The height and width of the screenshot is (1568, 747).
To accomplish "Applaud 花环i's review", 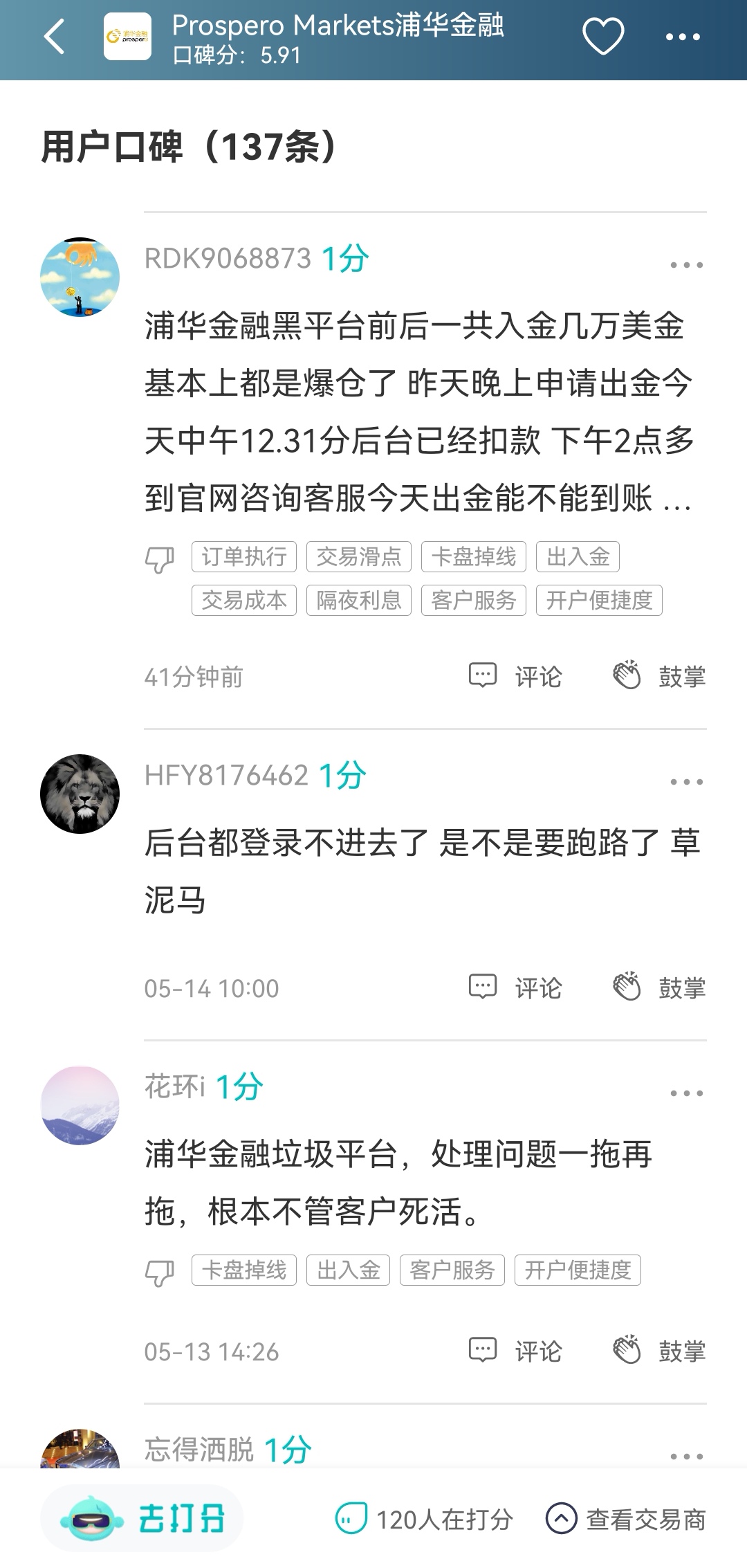I will point(659,1350).
